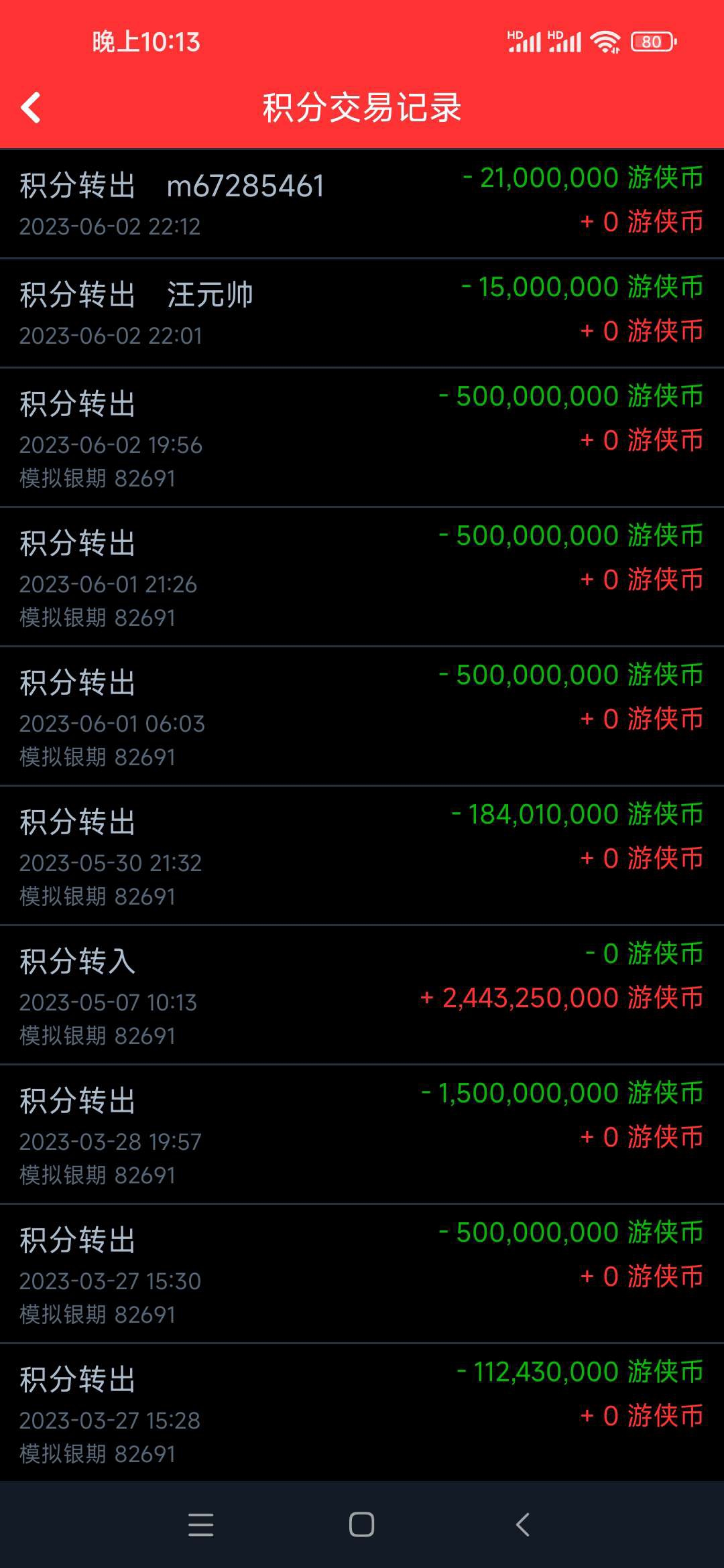
Task: View the 184,010,000 transfer-out record
Action: 362,856
